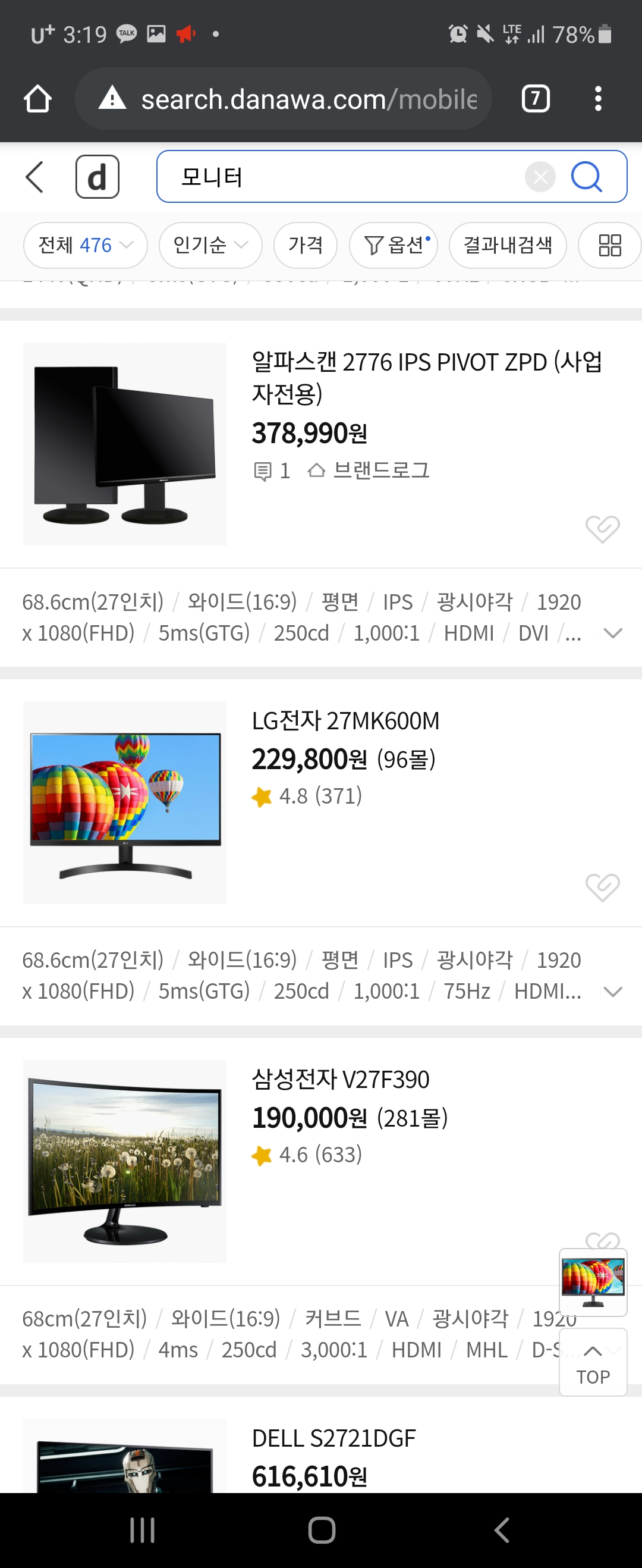
Task: Select the 가격 filter chip
Action: click(306, 245)
